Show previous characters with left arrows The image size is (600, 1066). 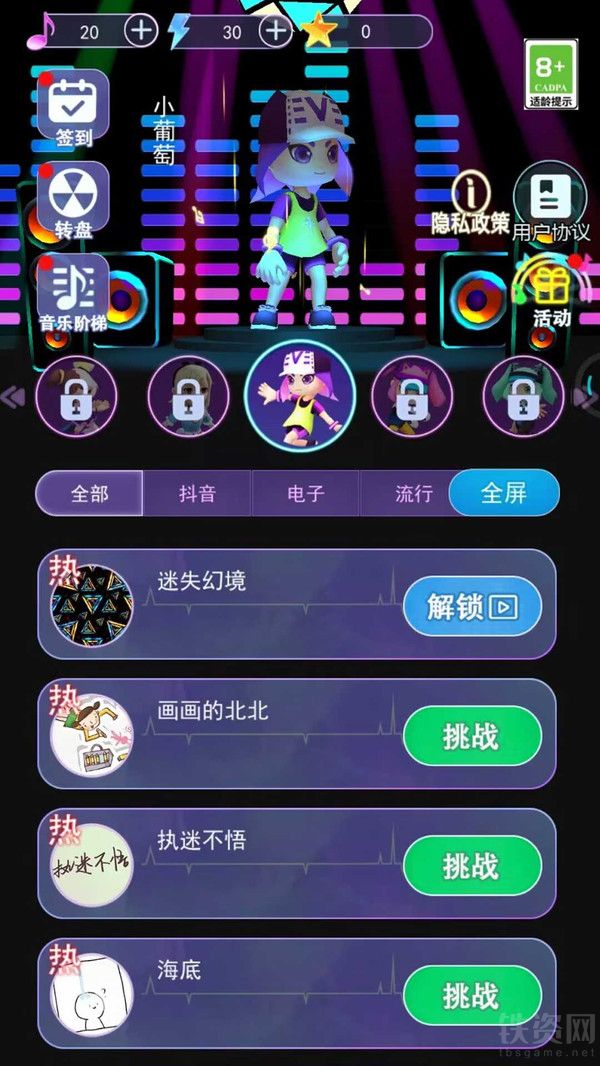click(12, 397)
